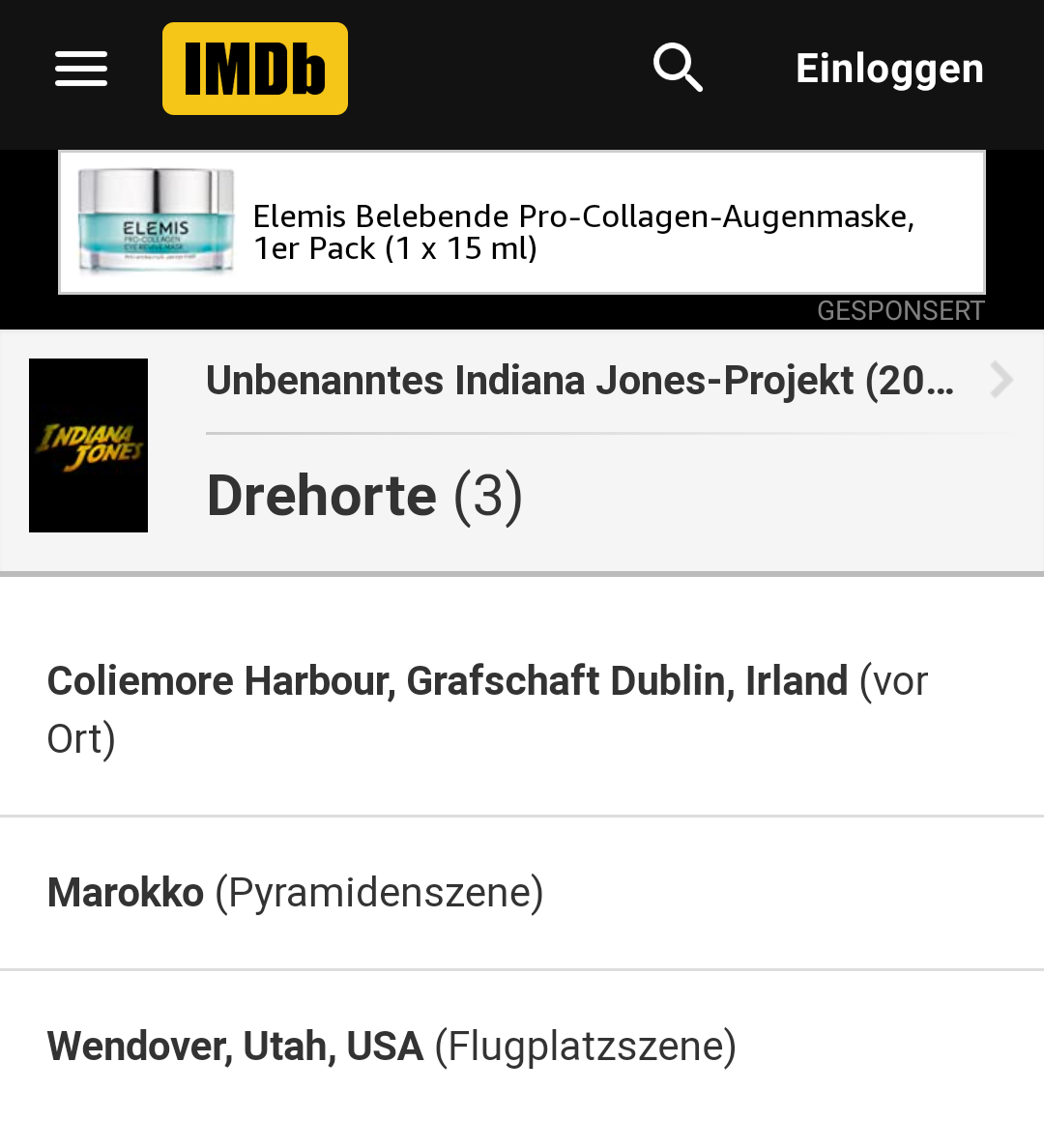Image resolution: width=1044 pixels, height=1148 pixels.
Task: Open the search magnifier icon
Action: coord(678,69)
